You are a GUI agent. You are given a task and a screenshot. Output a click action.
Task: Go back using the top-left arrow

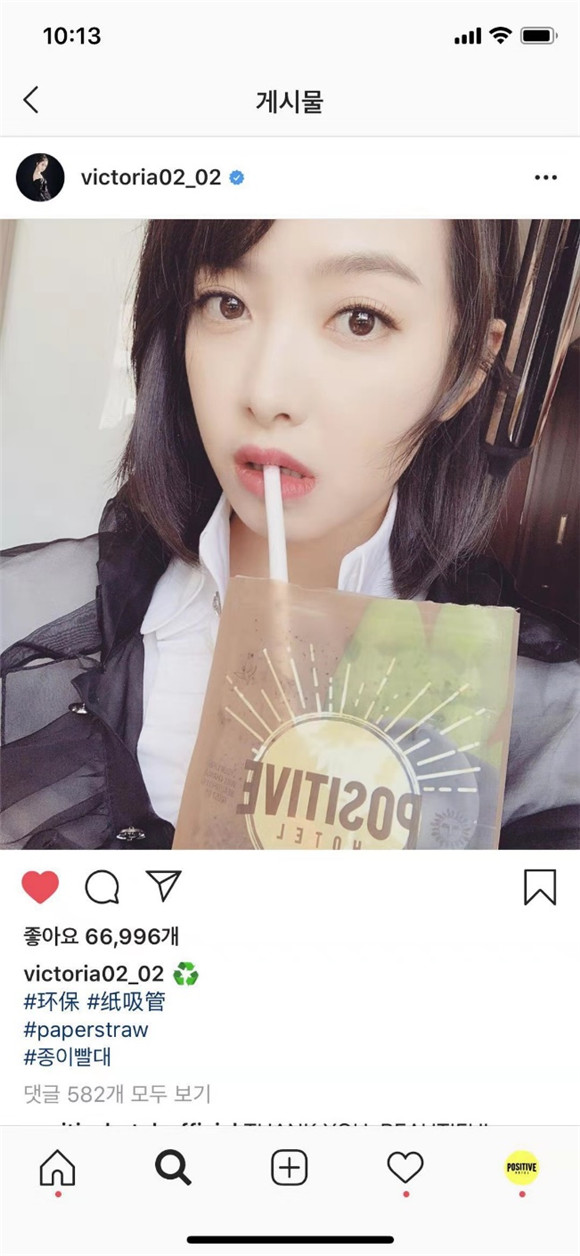(x=31, y=100)
